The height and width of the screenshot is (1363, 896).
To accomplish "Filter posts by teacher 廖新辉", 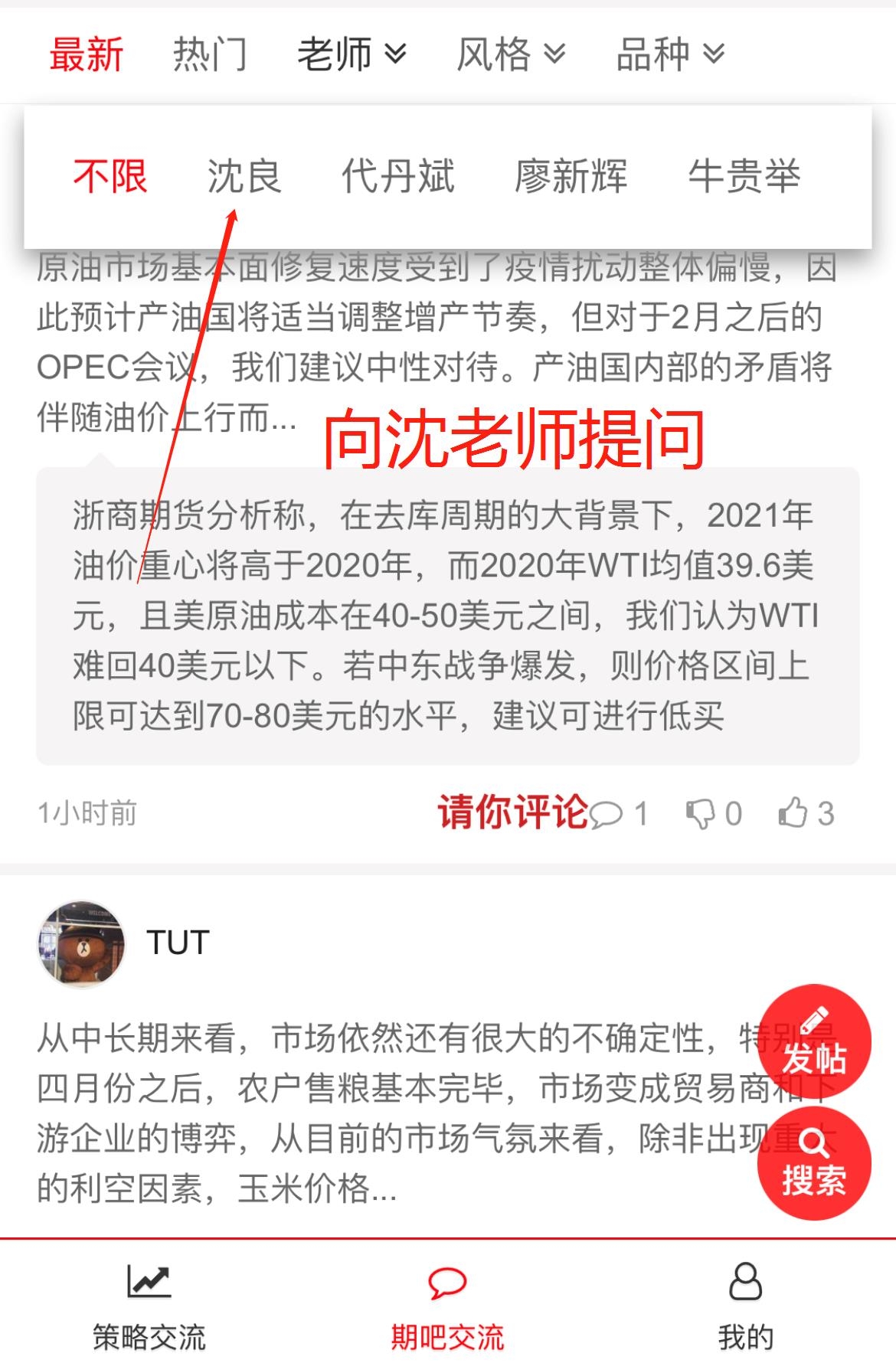I will [571, 176].
